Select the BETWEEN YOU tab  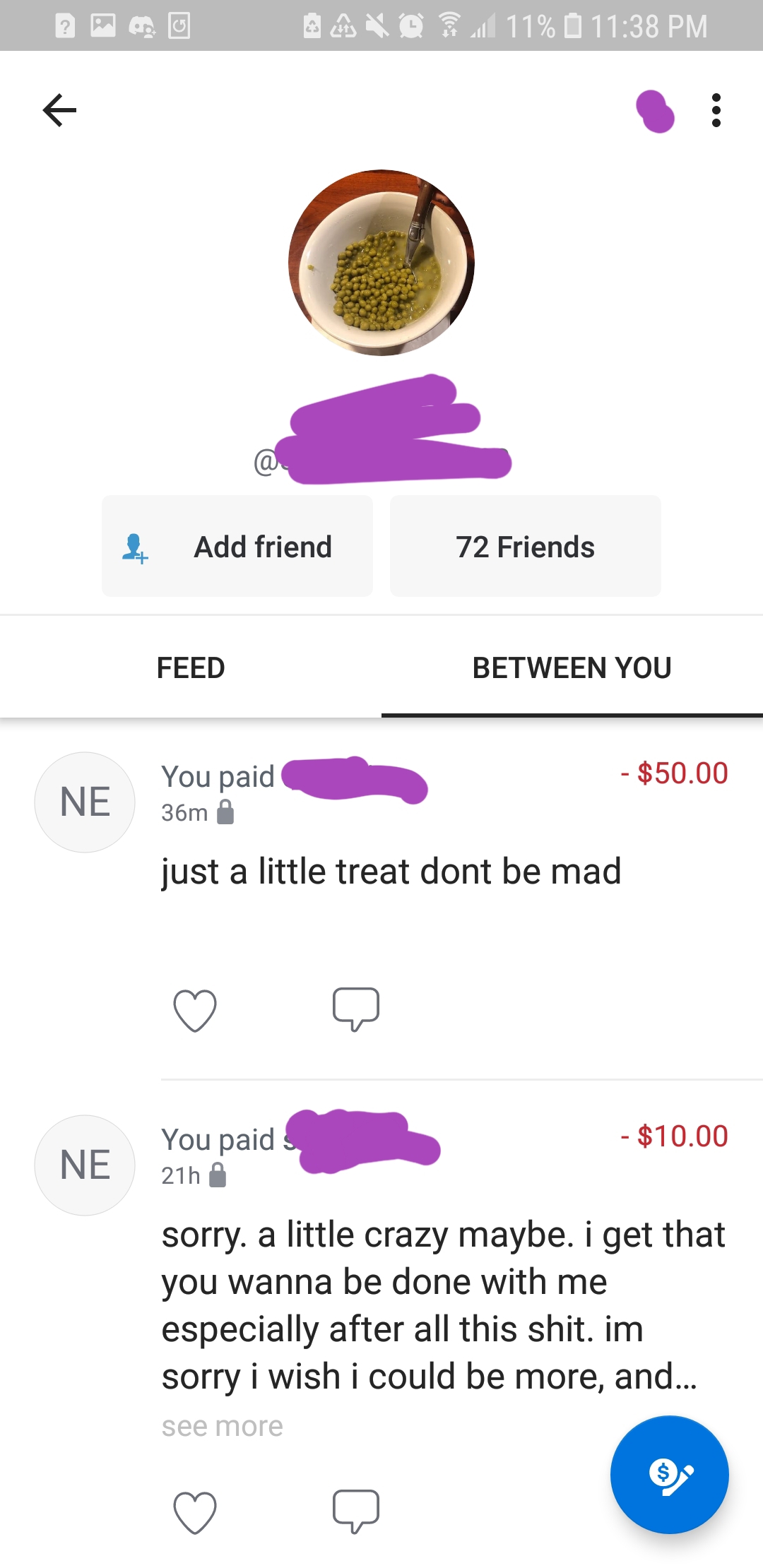tap(572, 667)
